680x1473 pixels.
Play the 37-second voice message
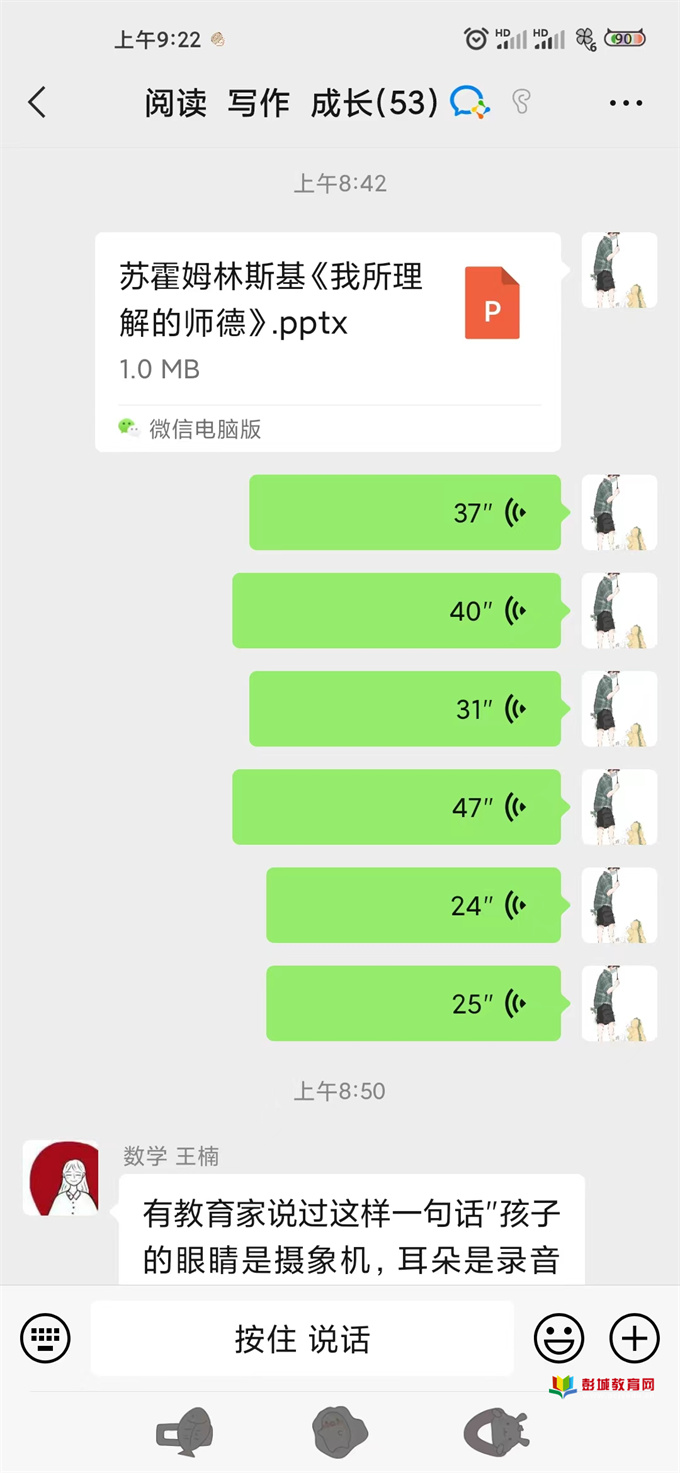pos(405,513)
